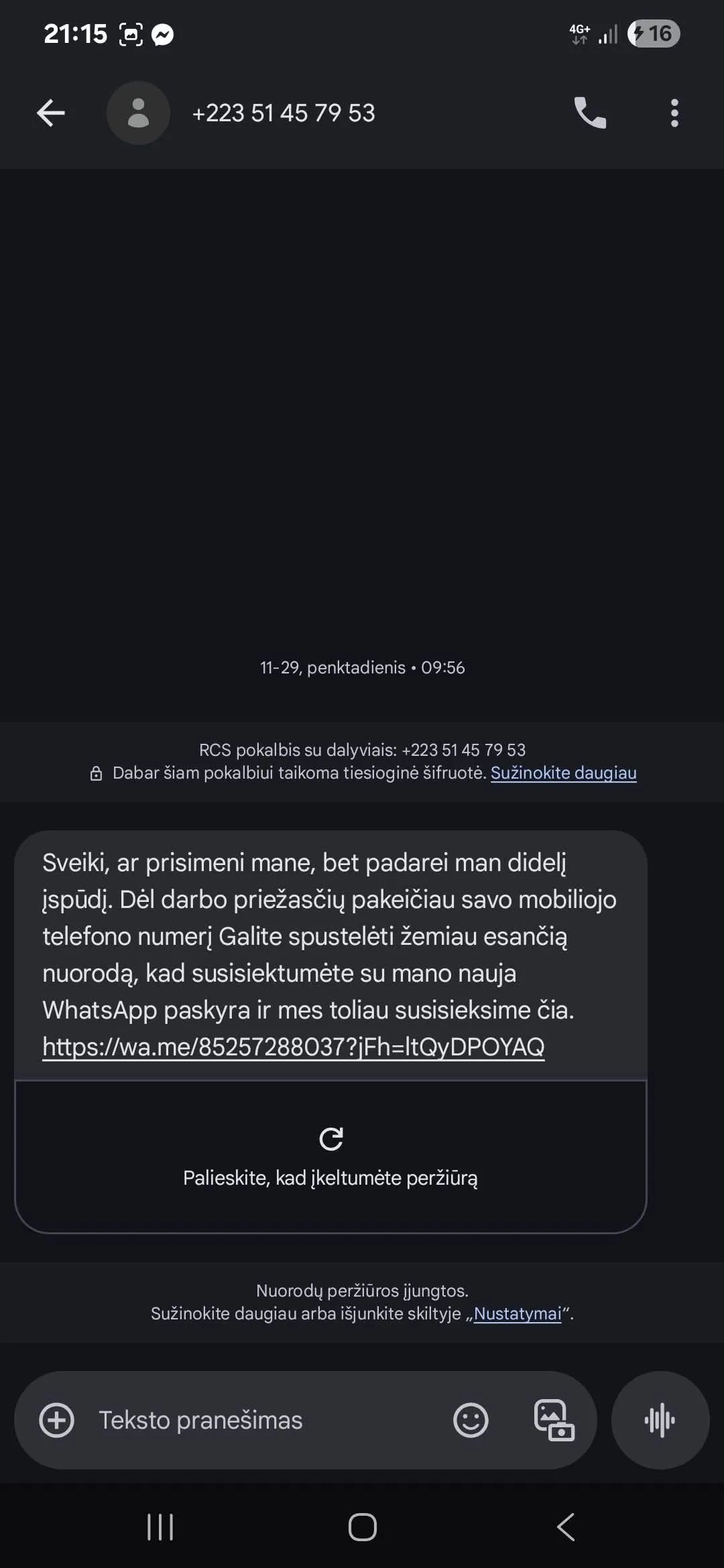Open the wa.me WhatsApp link in message
The height and width of the screenshot is (1568, 724).
294,1047
